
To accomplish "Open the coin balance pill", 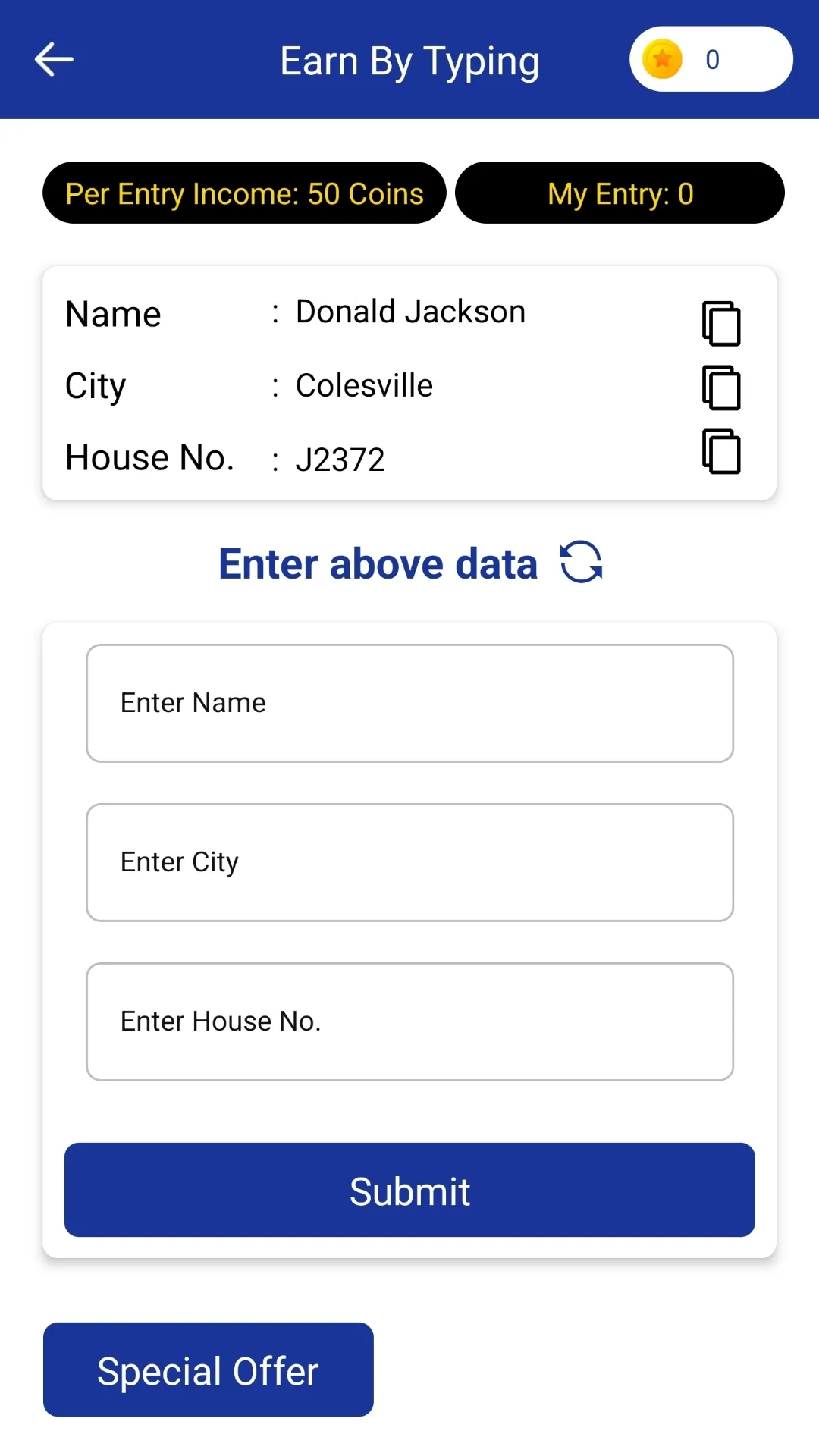I will [711, 59].
